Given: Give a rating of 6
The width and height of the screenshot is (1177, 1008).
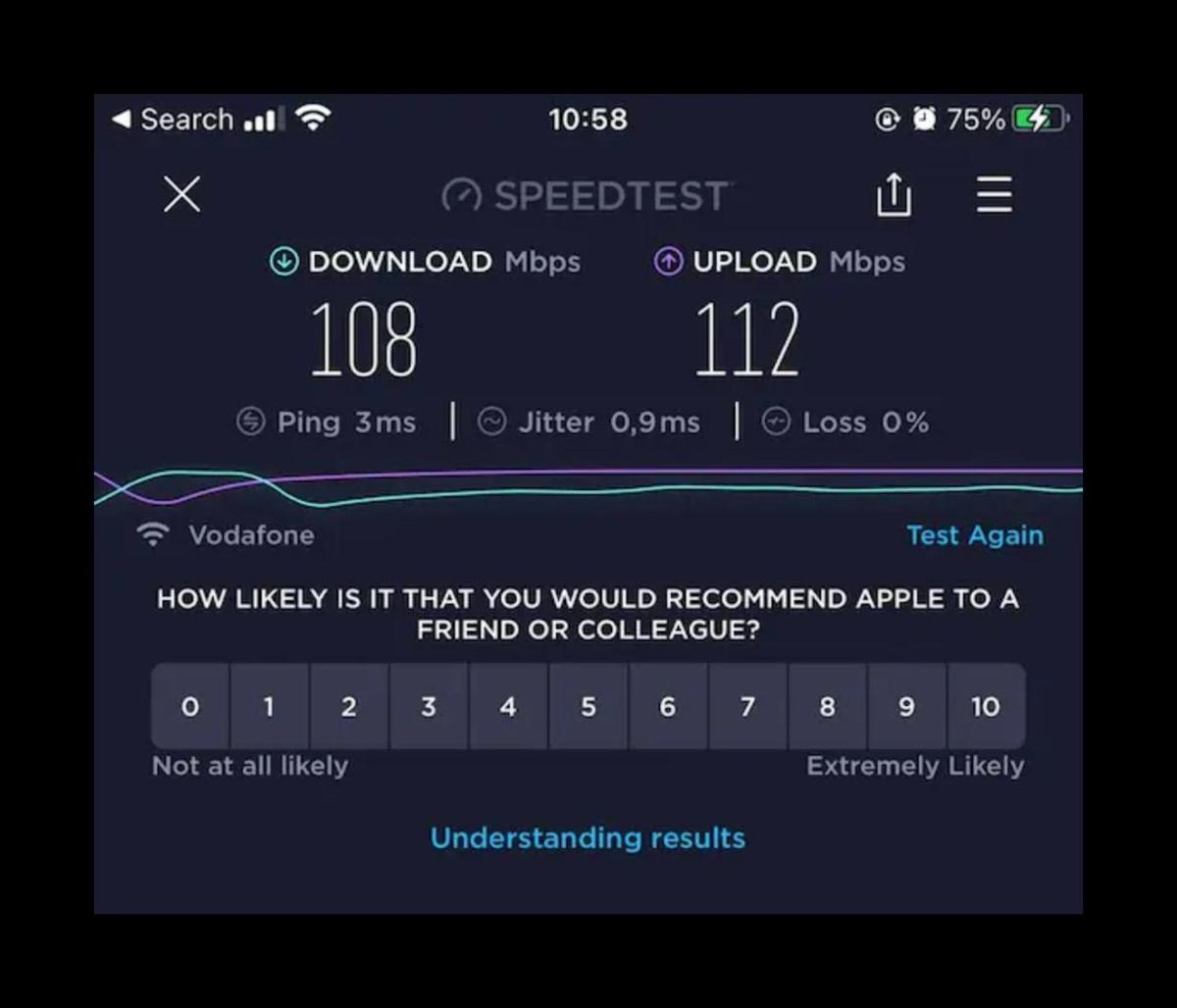Looking at the screenshot, I should [668, 707].
